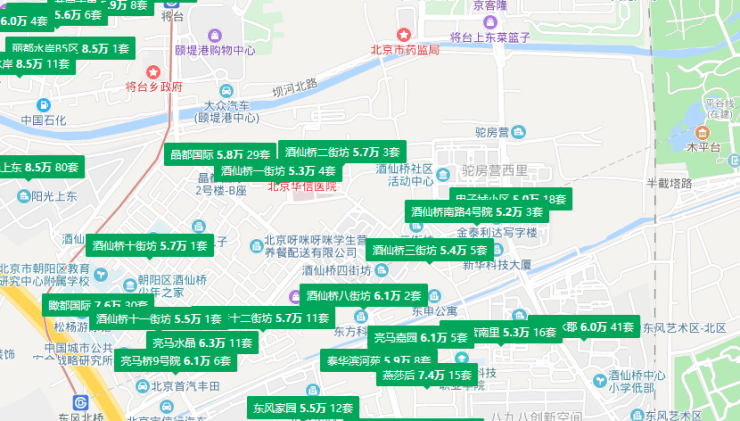Tap the 蒸莎后 7.4万 15套 marker

[x=426, y=375]
